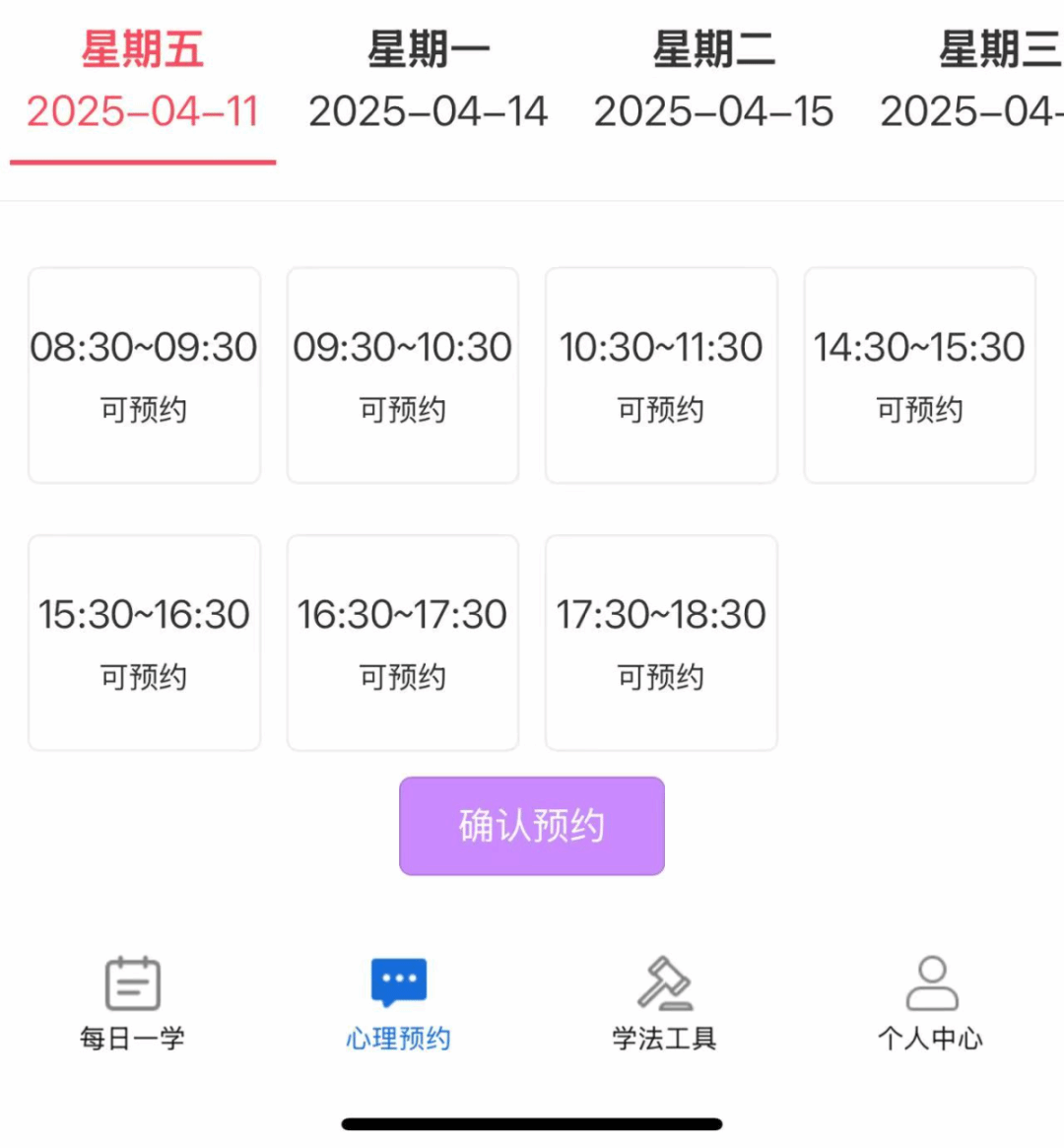1064x1148 pixels.
Task: Pick the 10:30~11:30 time slot
Action: pos(661,374)
